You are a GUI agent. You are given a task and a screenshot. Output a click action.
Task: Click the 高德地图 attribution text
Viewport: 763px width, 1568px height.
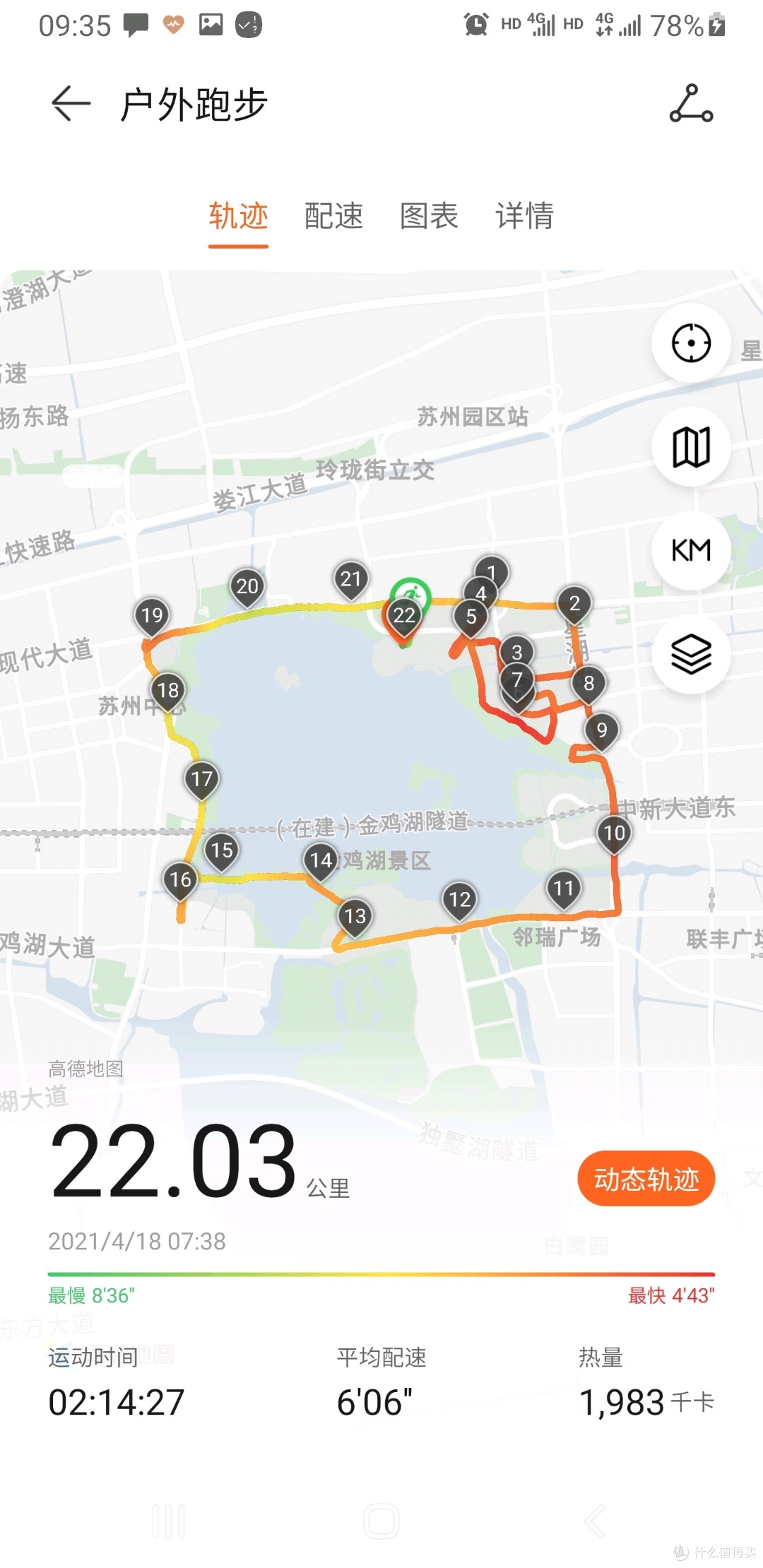pos(85,1069)
